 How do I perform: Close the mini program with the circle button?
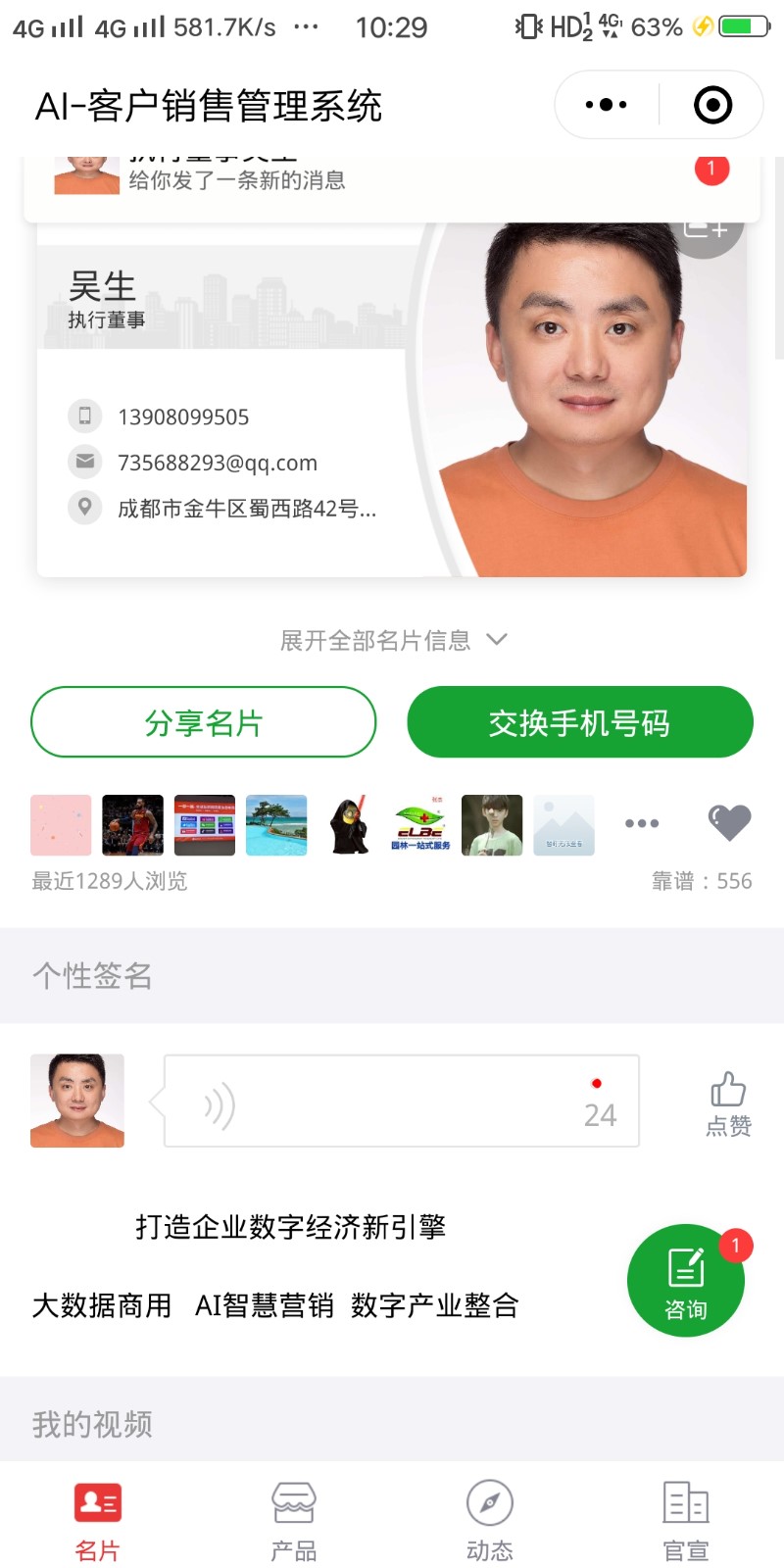click(712, 105)
